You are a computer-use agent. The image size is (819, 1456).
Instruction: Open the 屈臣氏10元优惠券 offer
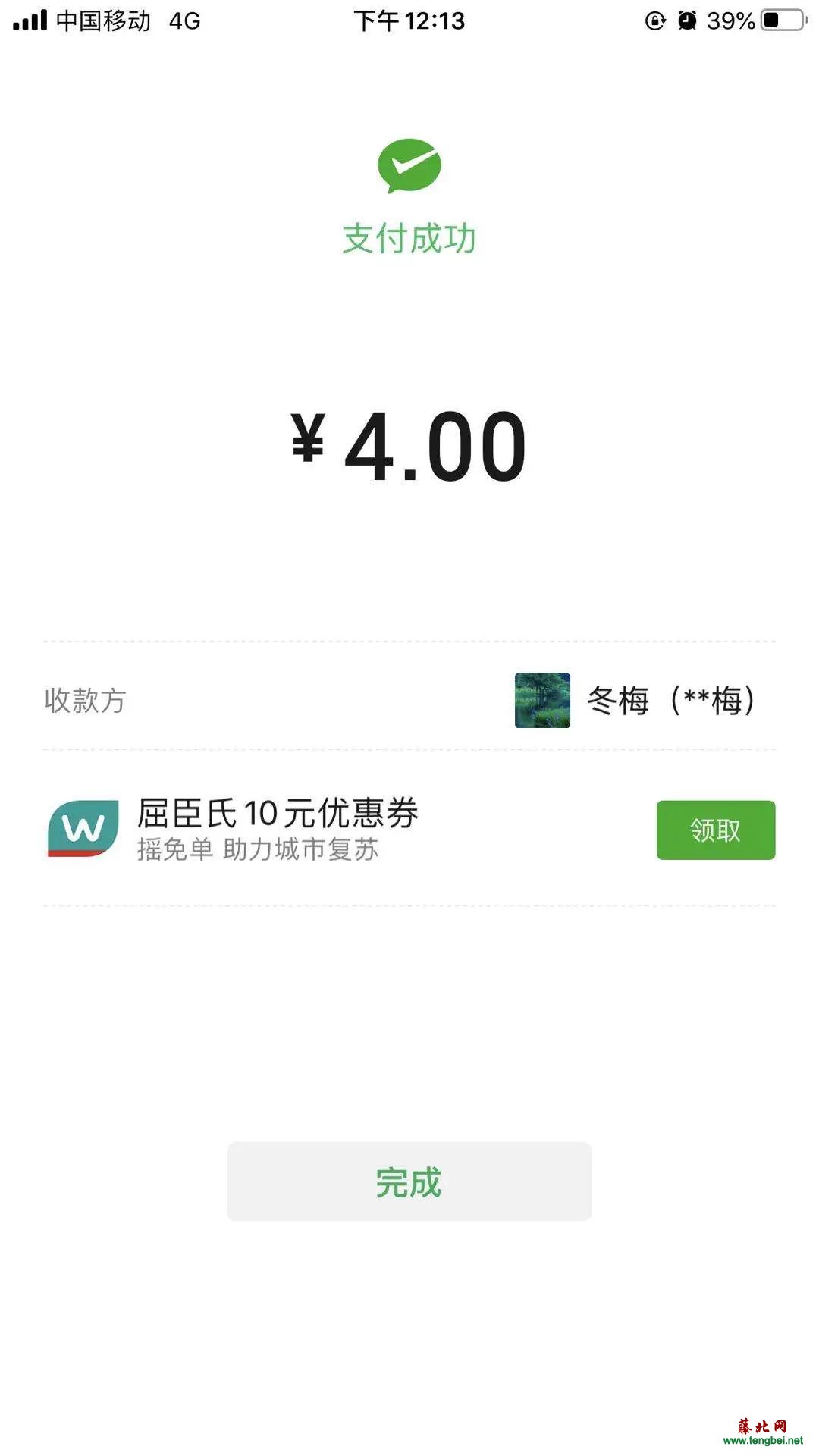click(278, 814)
